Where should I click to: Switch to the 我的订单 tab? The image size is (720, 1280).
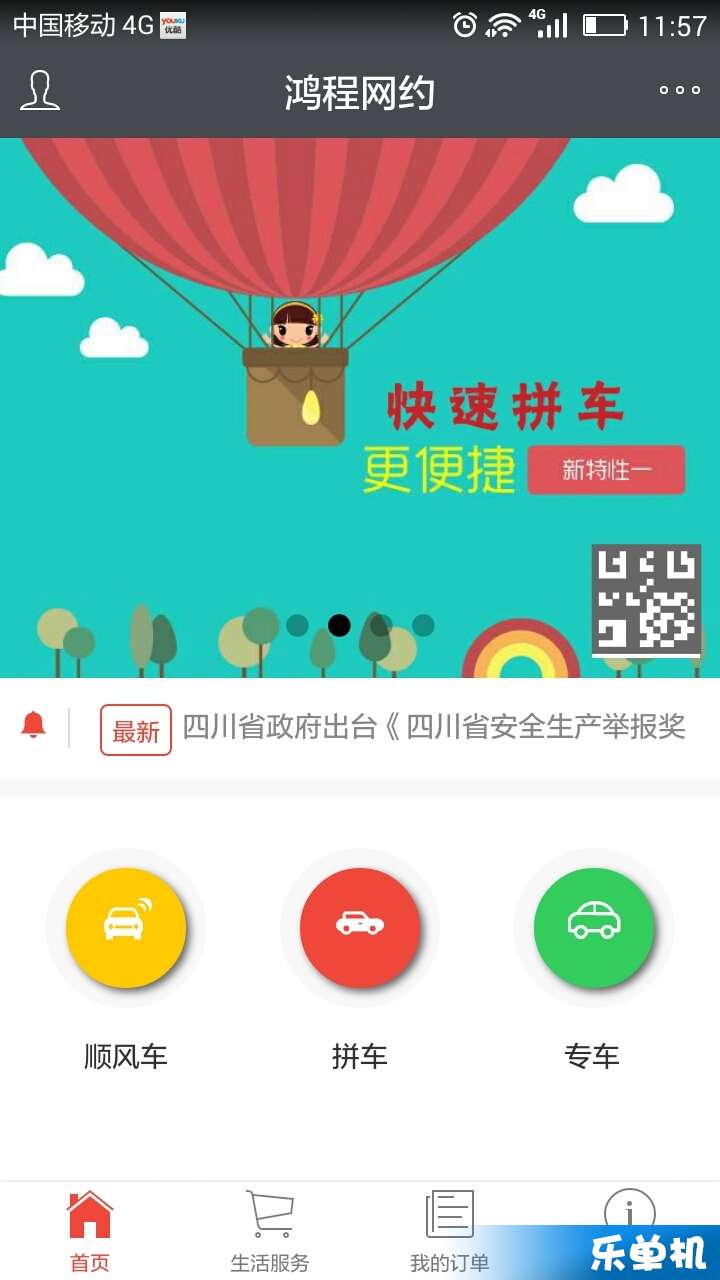click(449, 1231)
